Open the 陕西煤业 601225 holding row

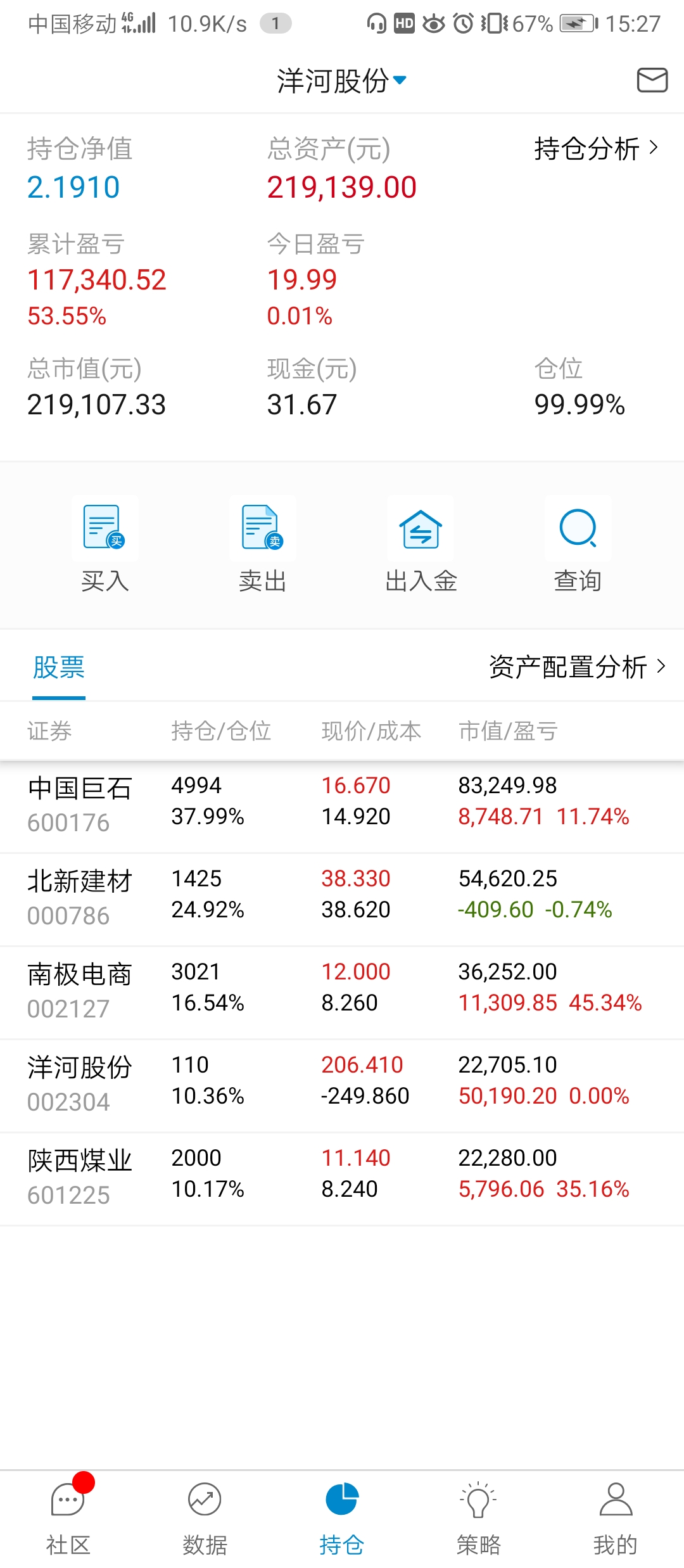(x=342, y=1176)
